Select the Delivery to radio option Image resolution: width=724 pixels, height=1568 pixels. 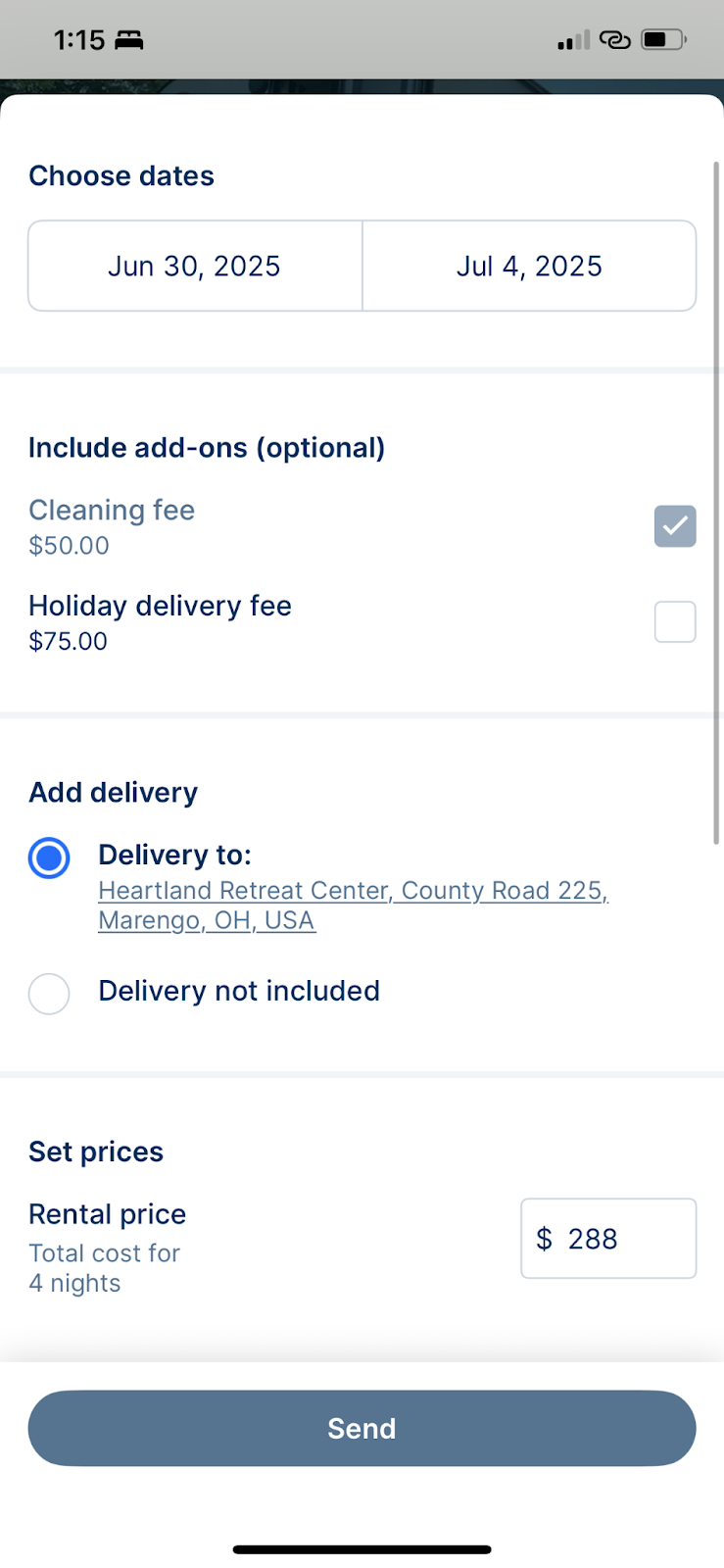[x=49, y=857]
